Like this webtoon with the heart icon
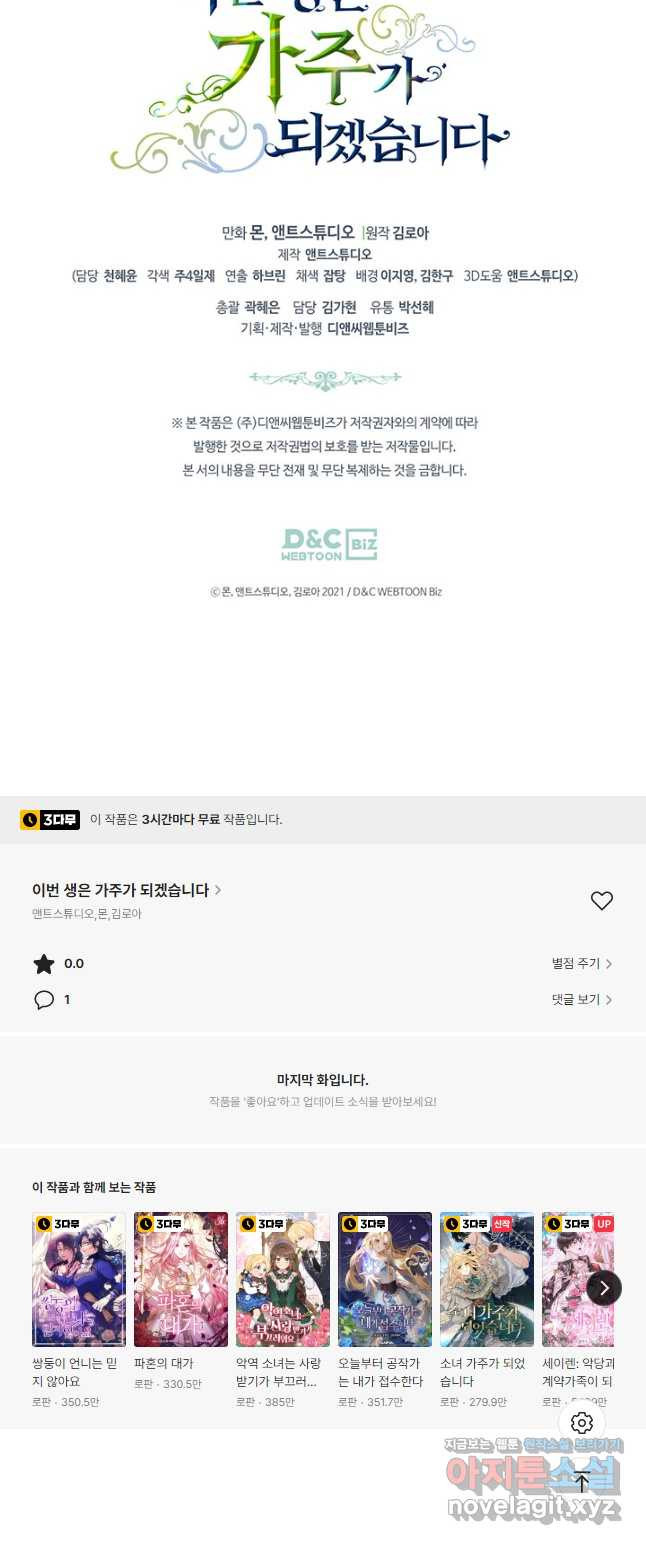Viewport: 646px width, 1545px height. 601,901
